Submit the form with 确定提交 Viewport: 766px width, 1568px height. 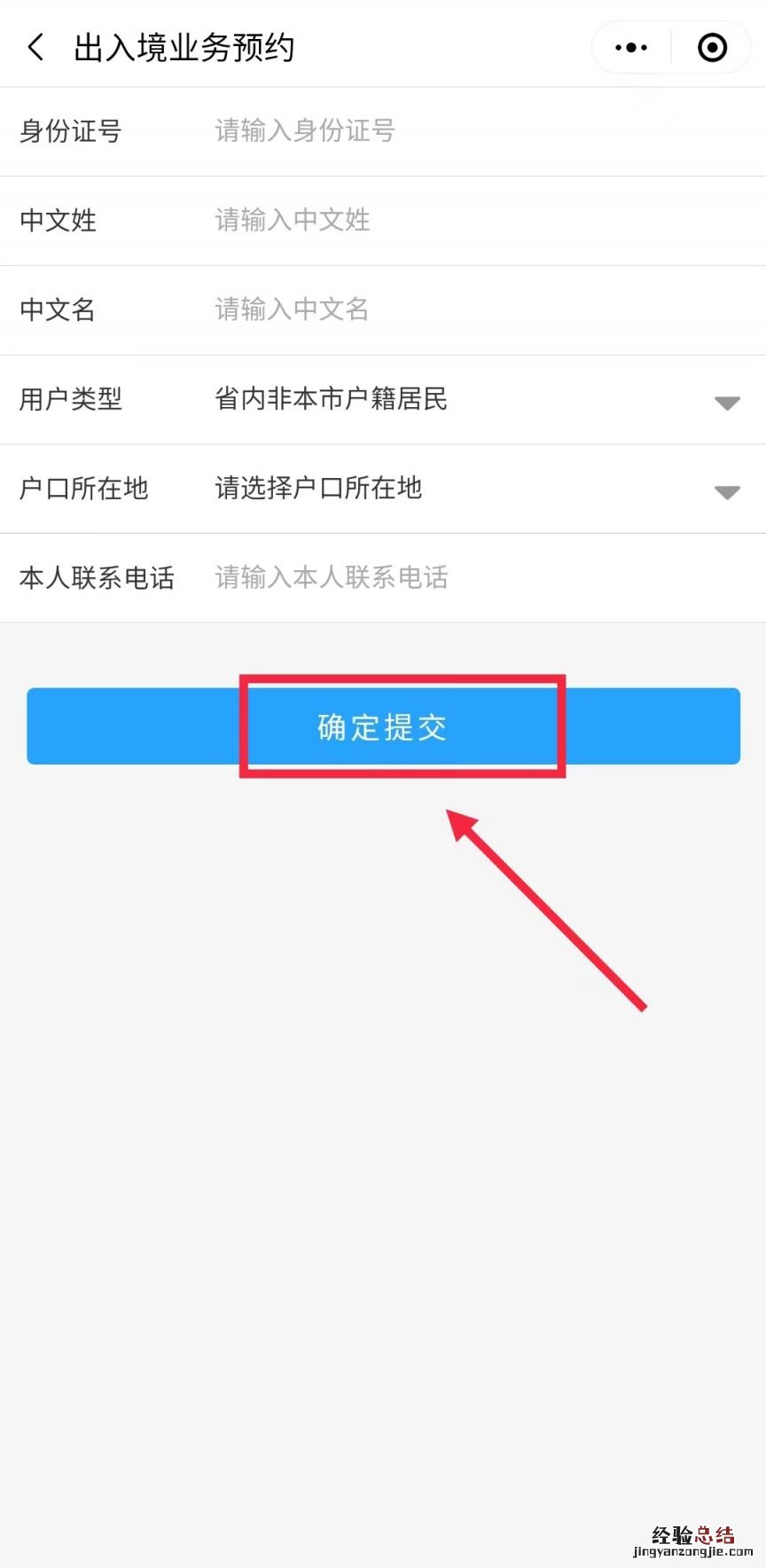point(383,726)
